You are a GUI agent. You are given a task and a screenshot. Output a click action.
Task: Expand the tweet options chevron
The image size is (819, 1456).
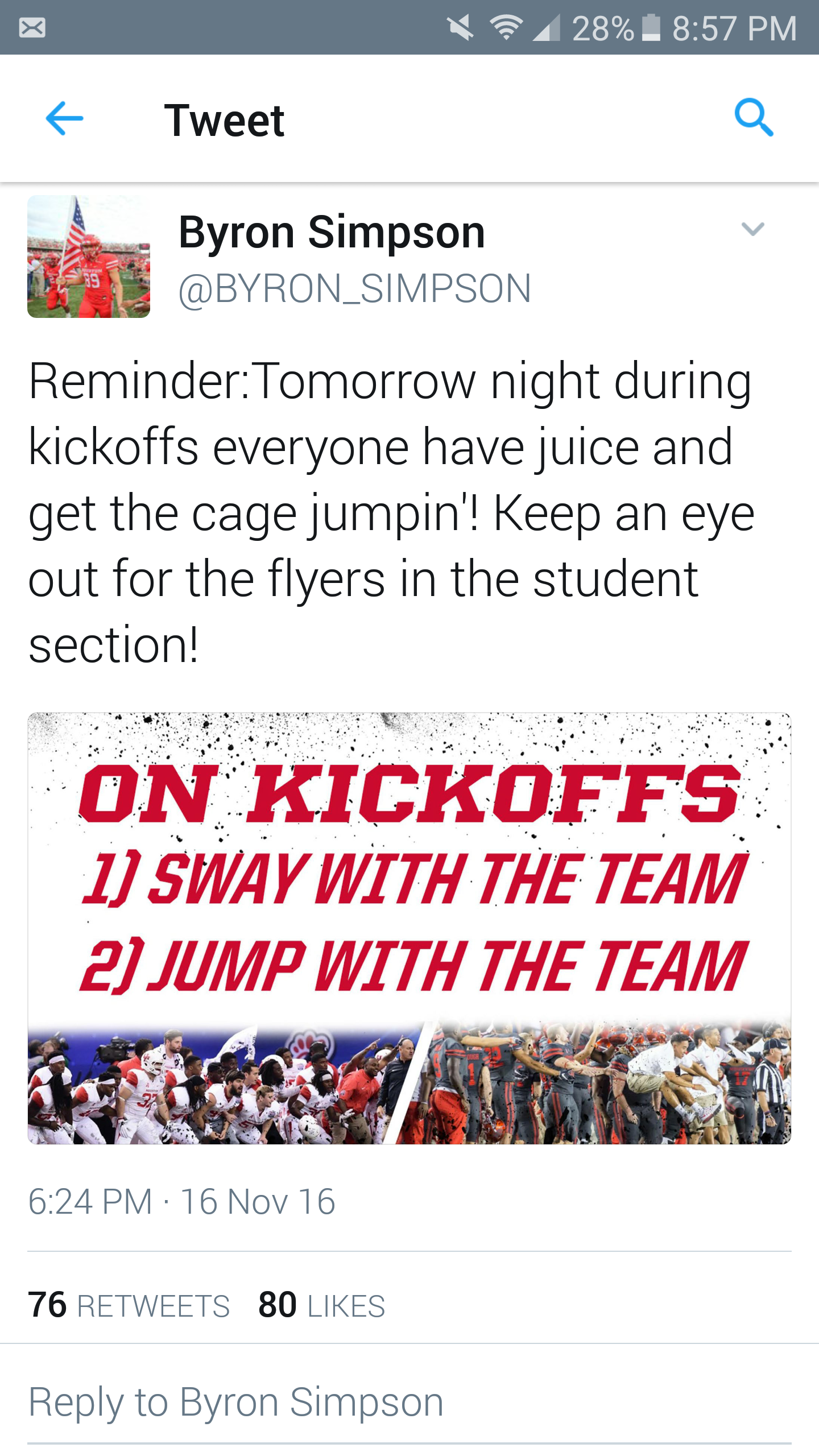coord(752,229)
